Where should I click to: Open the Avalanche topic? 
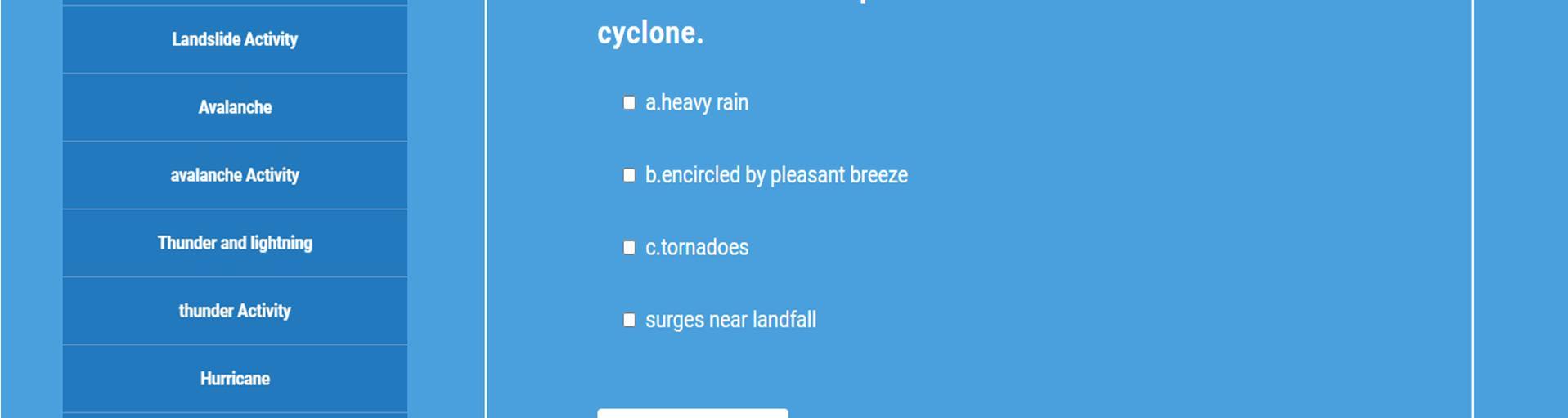point(235,107)
